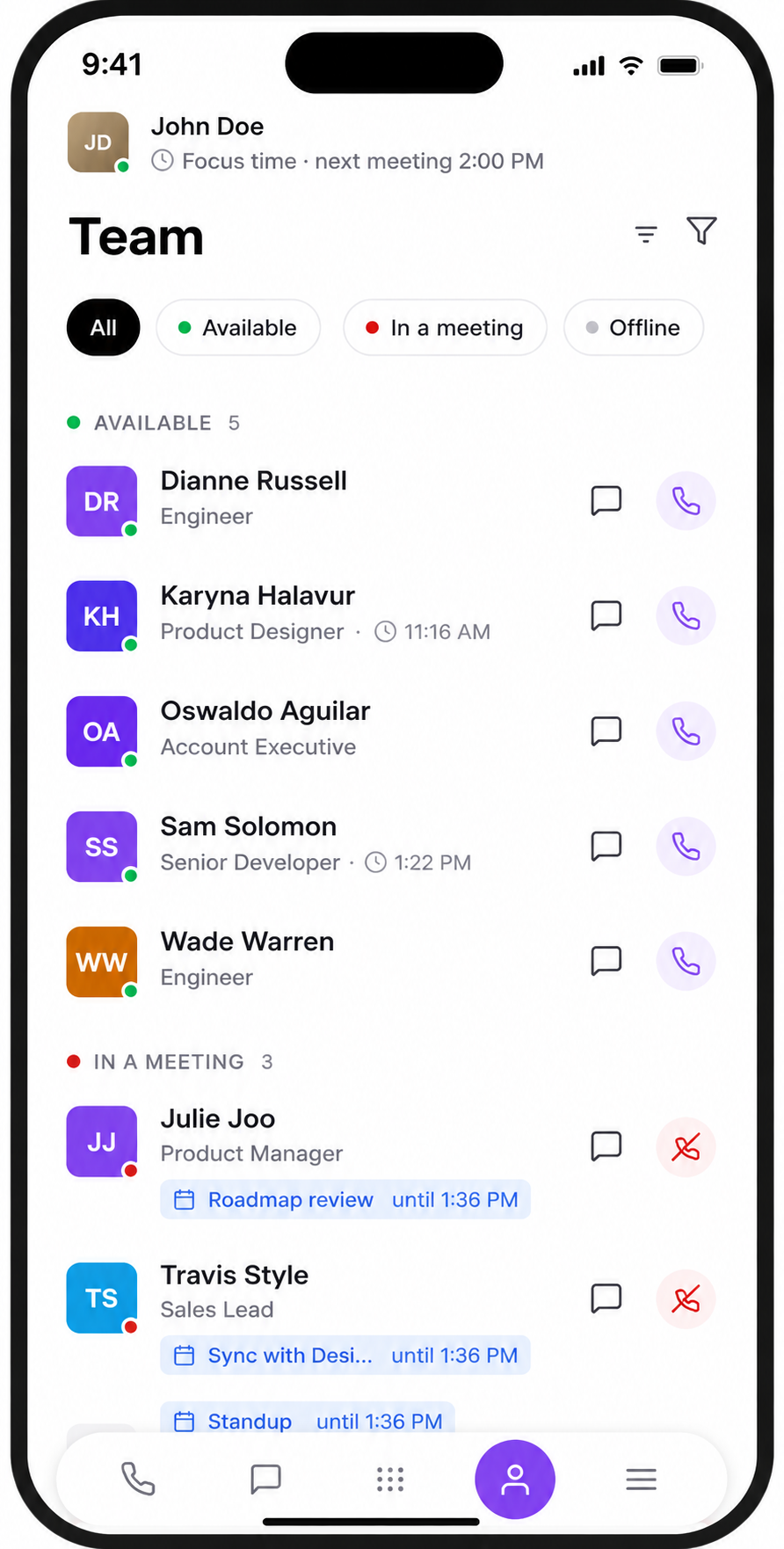Tap Travis Style's unavailable call icon

(x=686, y=1298)
